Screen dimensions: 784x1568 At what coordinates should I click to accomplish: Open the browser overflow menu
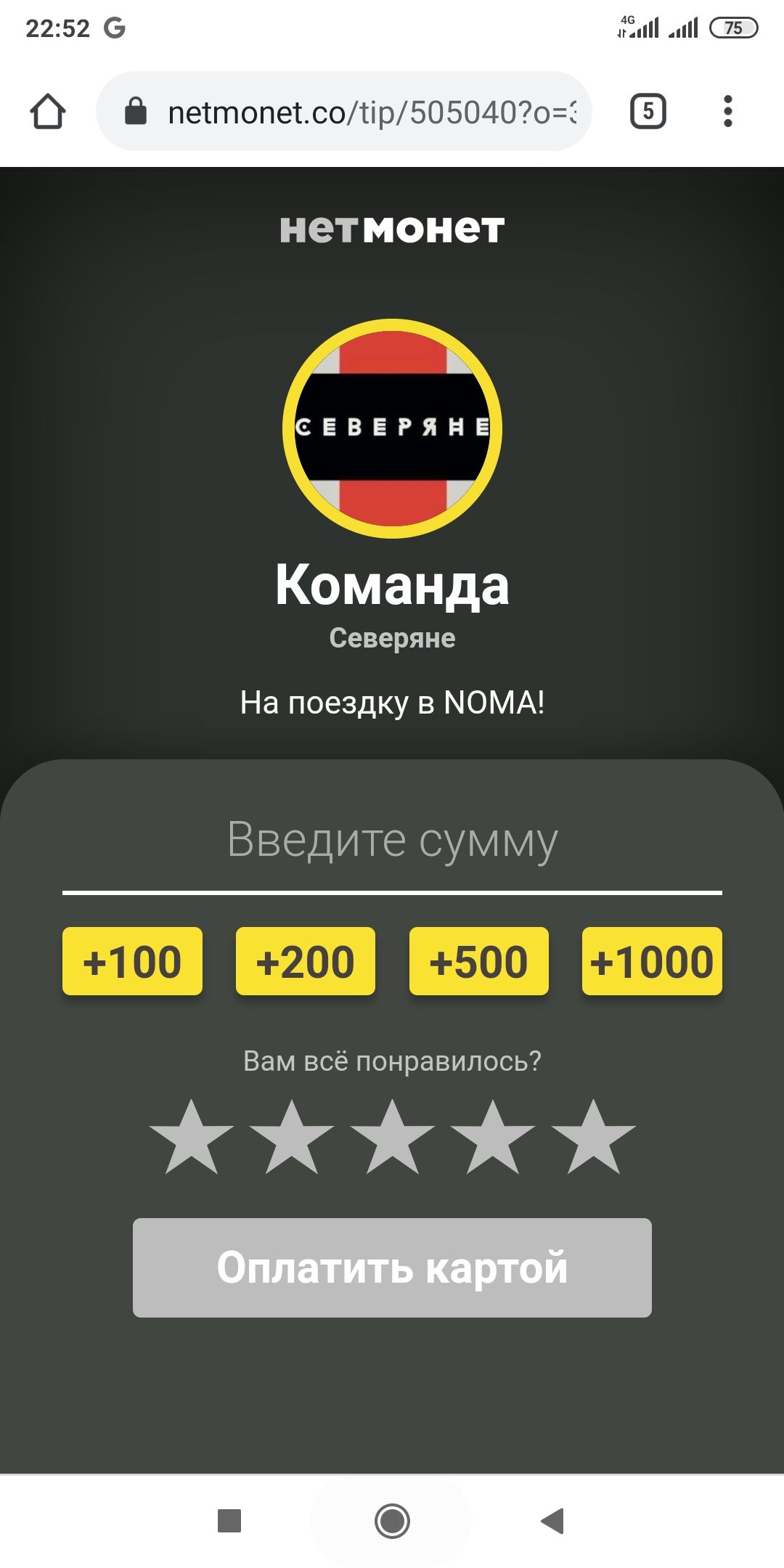pos(727,112)
